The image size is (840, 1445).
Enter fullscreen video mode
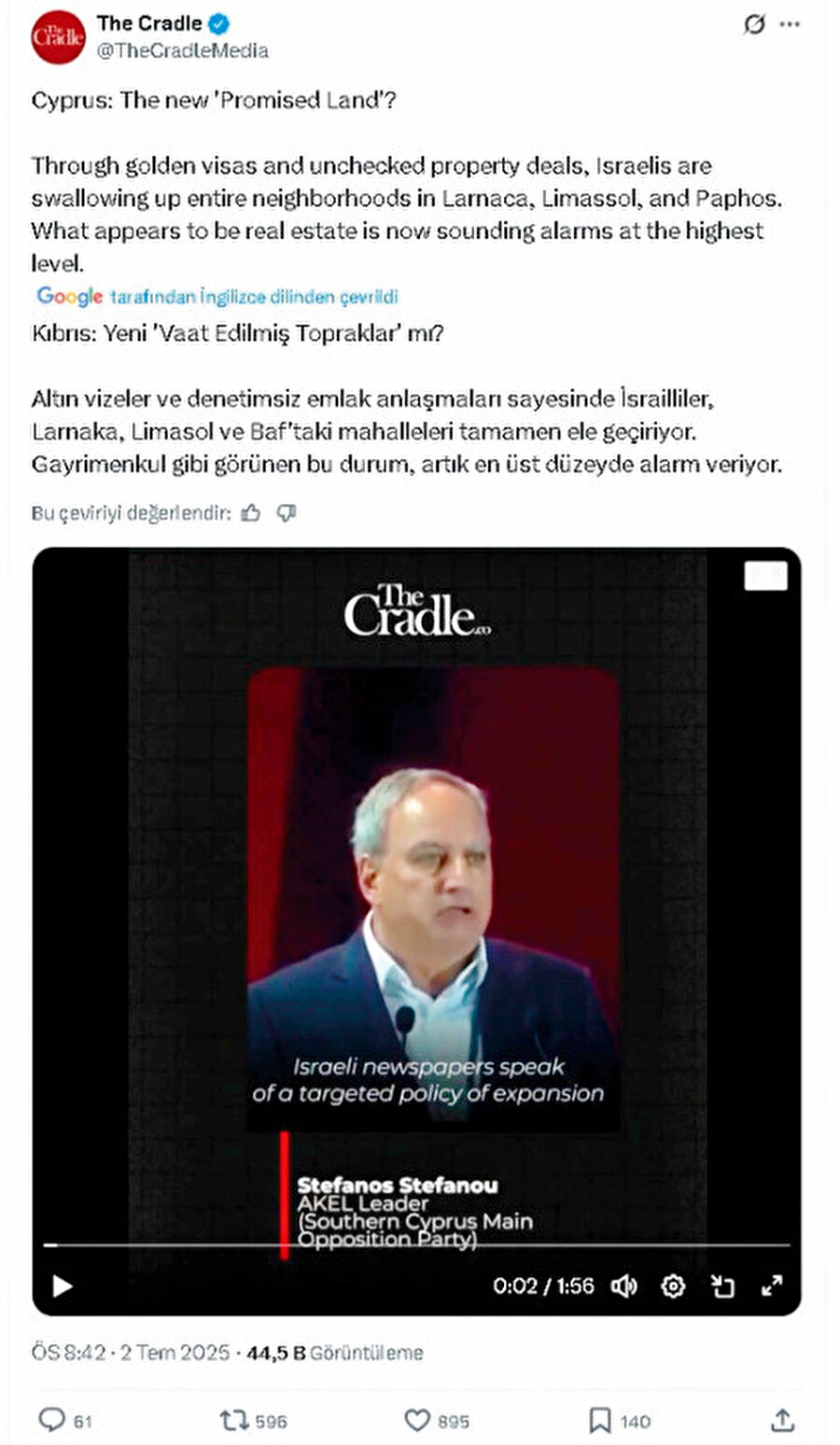[x=772, y=1286]
